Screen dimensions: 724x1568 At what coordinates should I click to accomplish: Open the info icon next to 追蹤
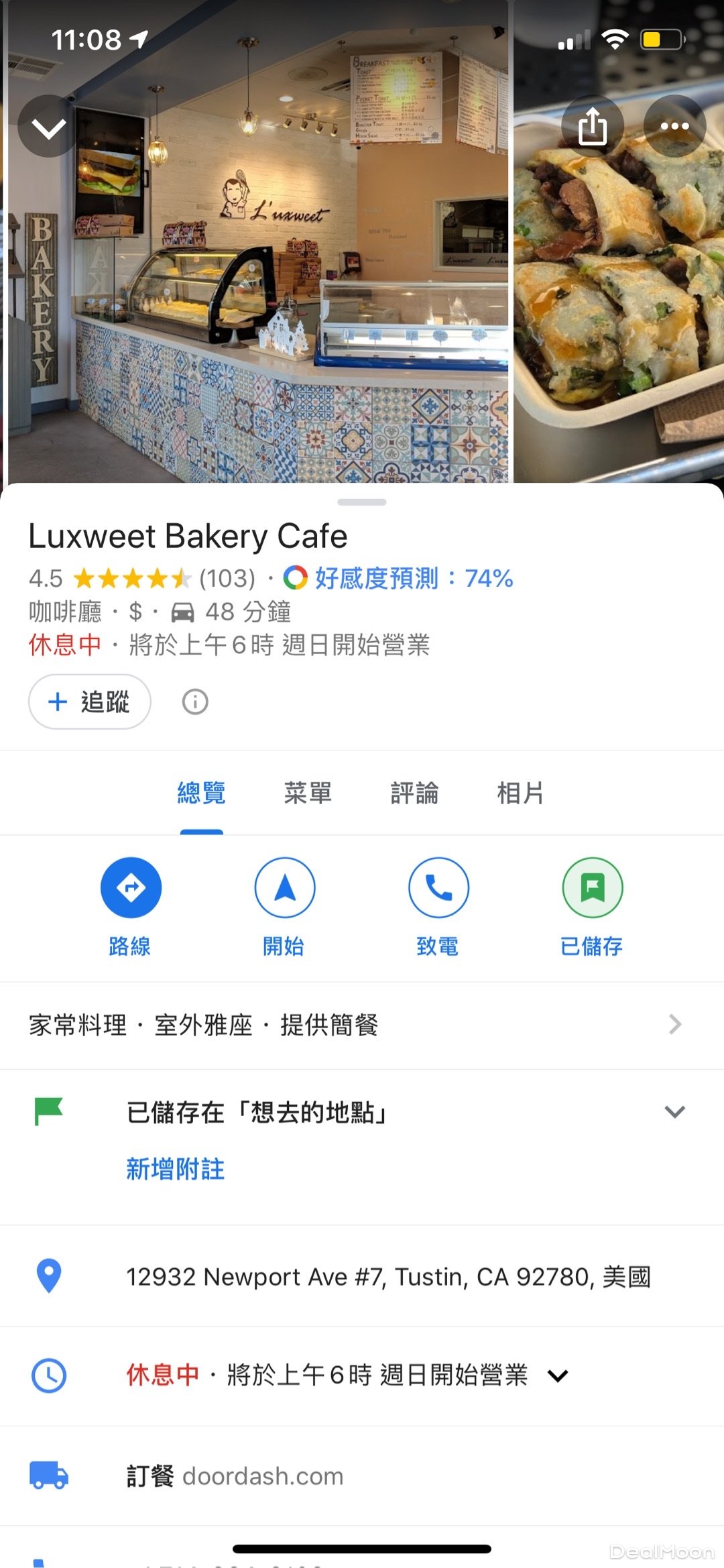tap(195, 702)
